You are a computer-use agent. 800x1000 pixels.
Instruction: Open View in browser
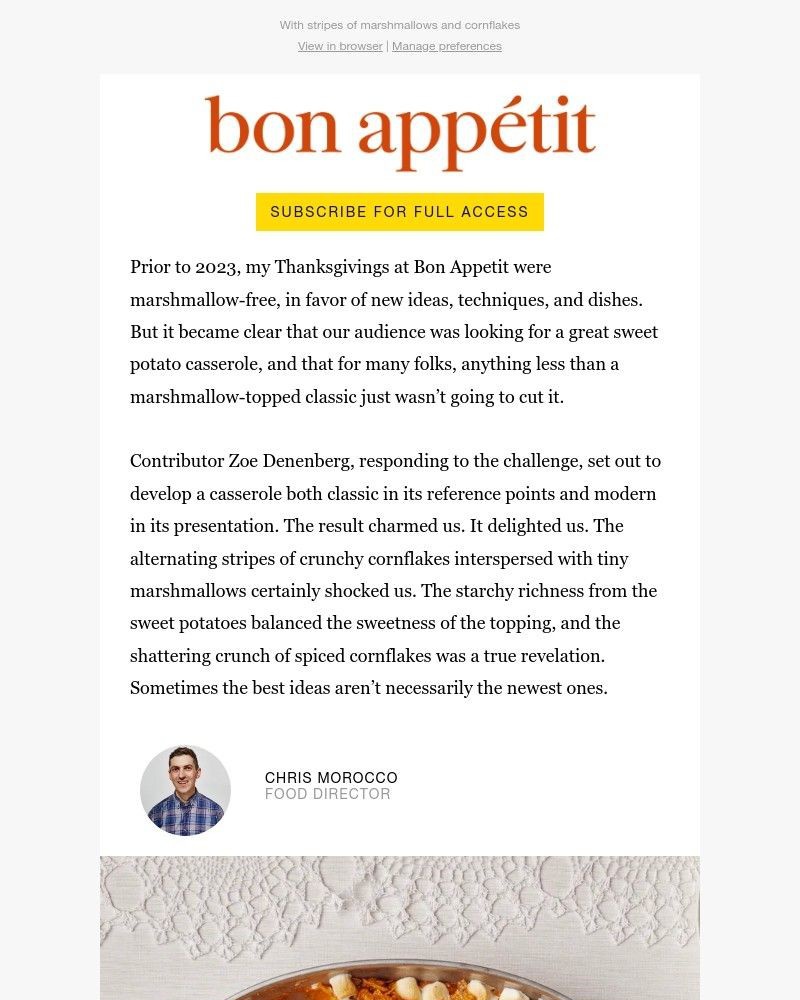(x=340, y=46)
